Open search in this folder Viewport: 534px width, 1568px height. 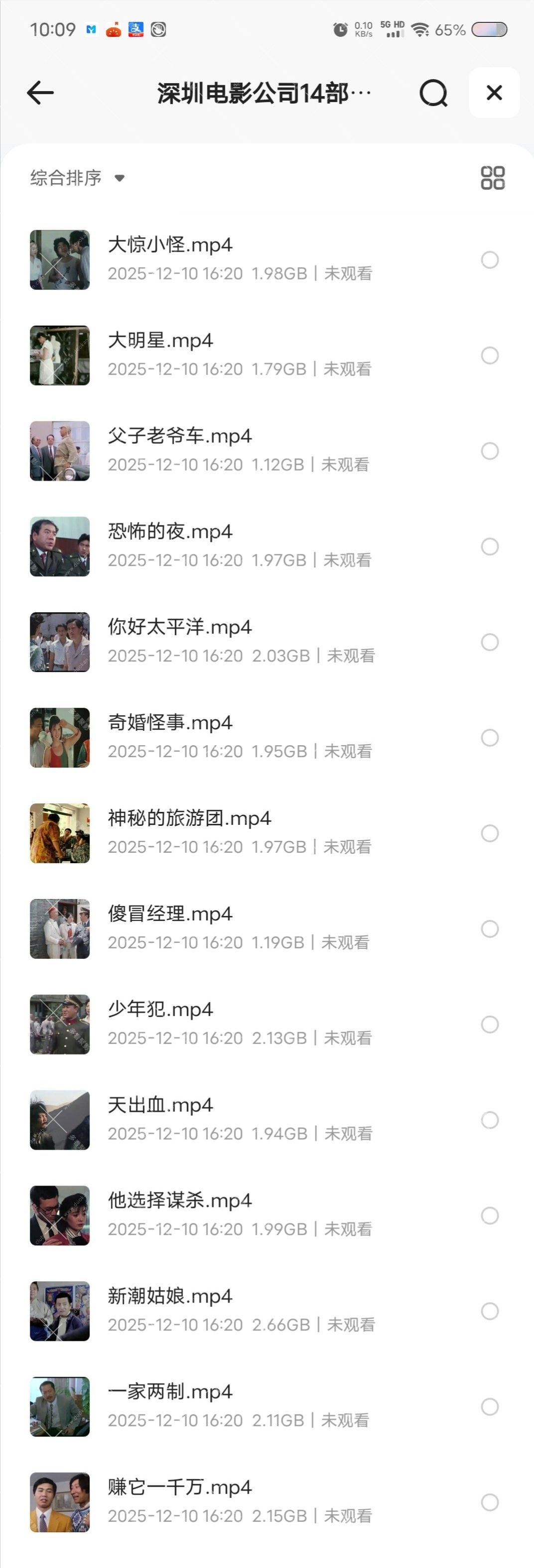pyautogui.click(x=433, y=93)
